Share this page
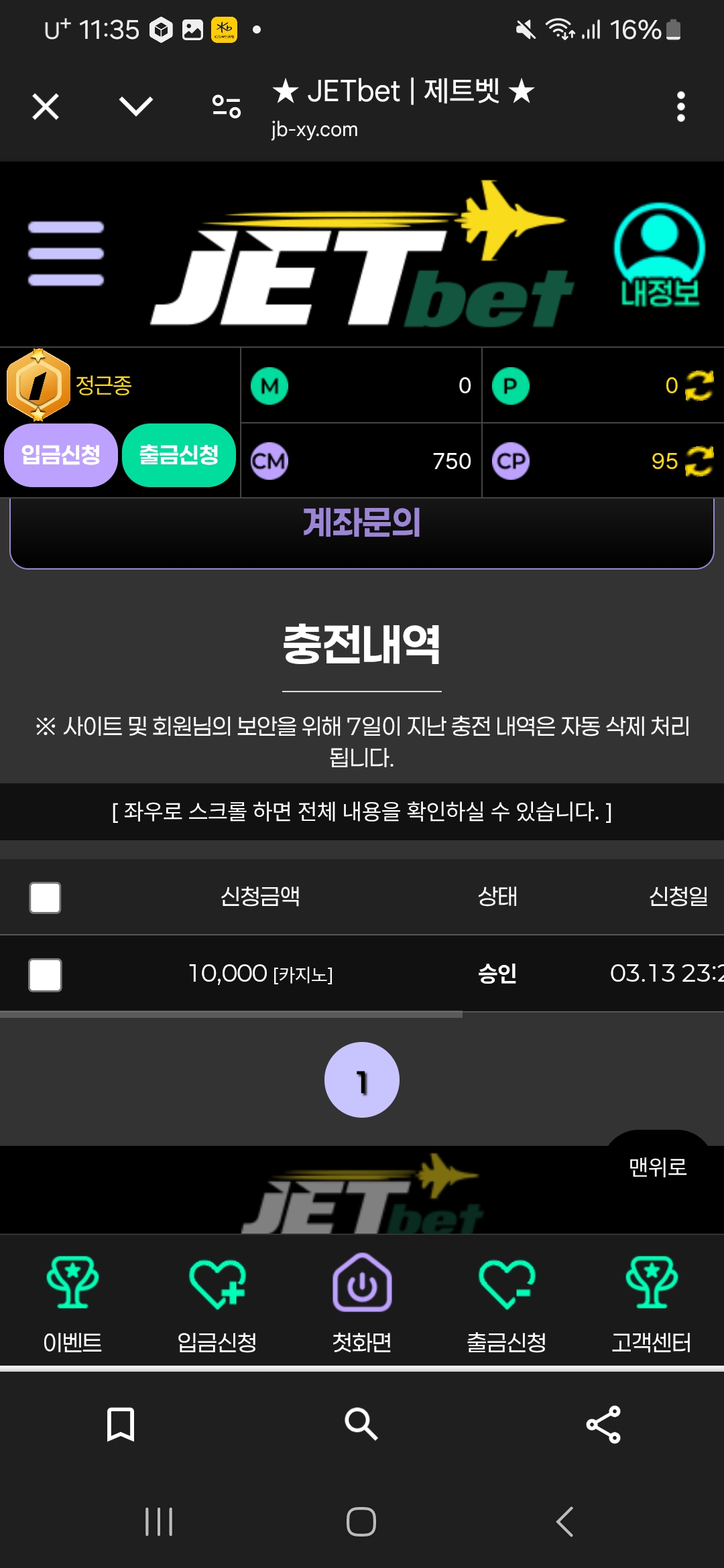 point(603,1425)
